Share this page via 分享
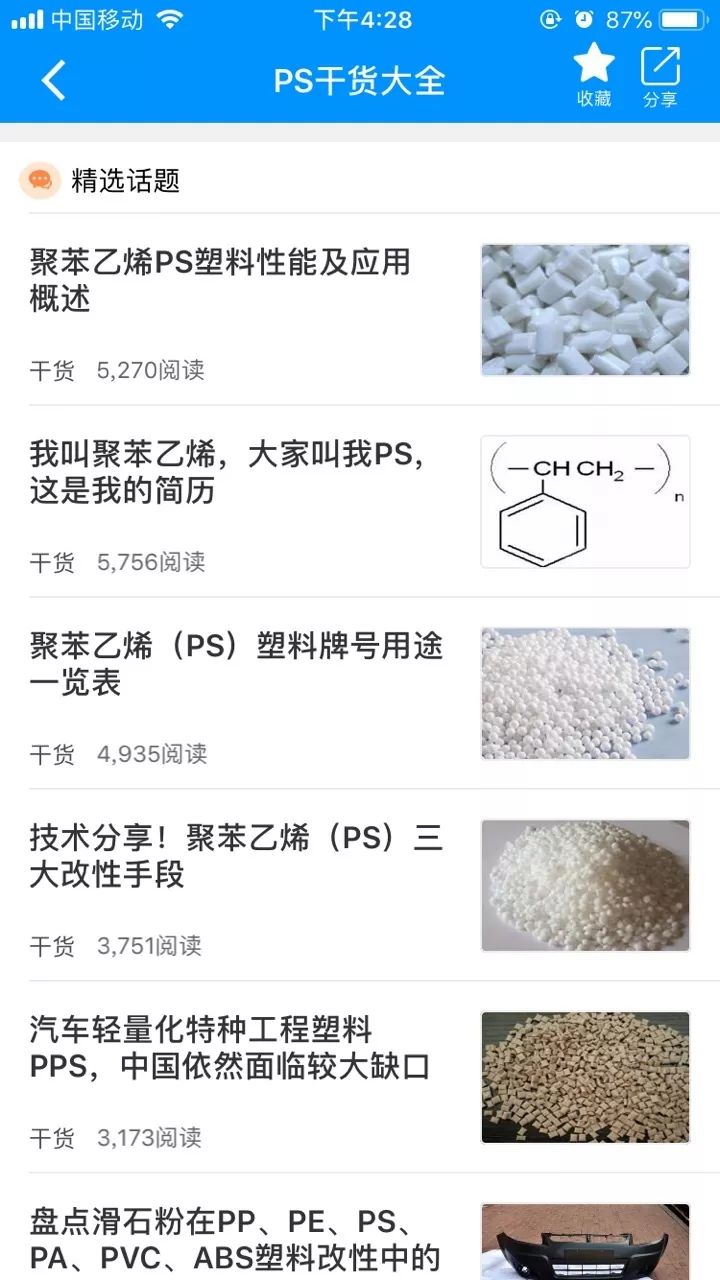Image resolution: width=720 pixels, height=1280 pixels. (x=660, y=76)
